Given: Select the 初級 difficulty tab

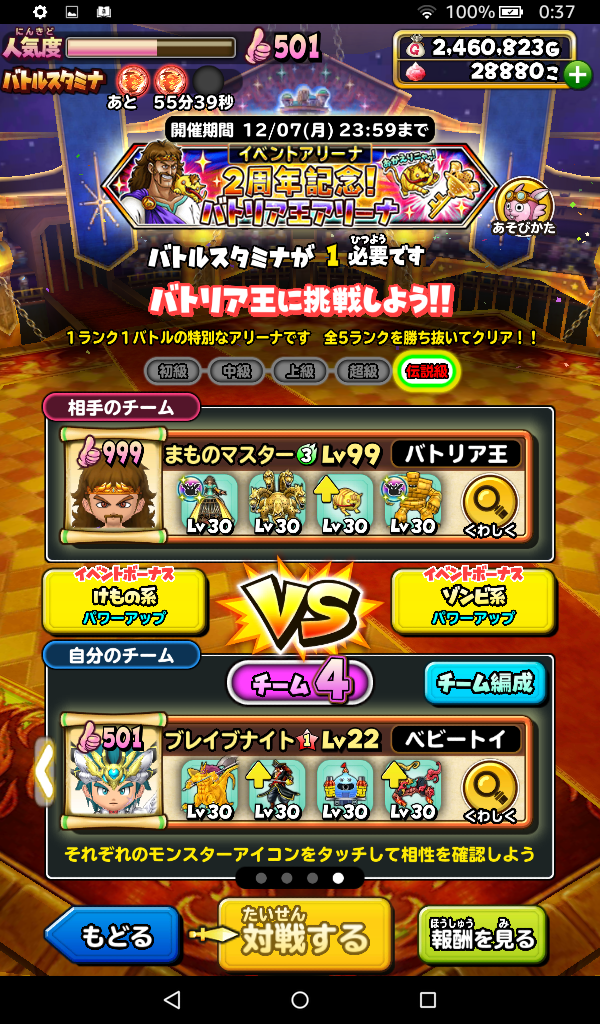Looking at the screenshot, I should click(x=174, y=372).
